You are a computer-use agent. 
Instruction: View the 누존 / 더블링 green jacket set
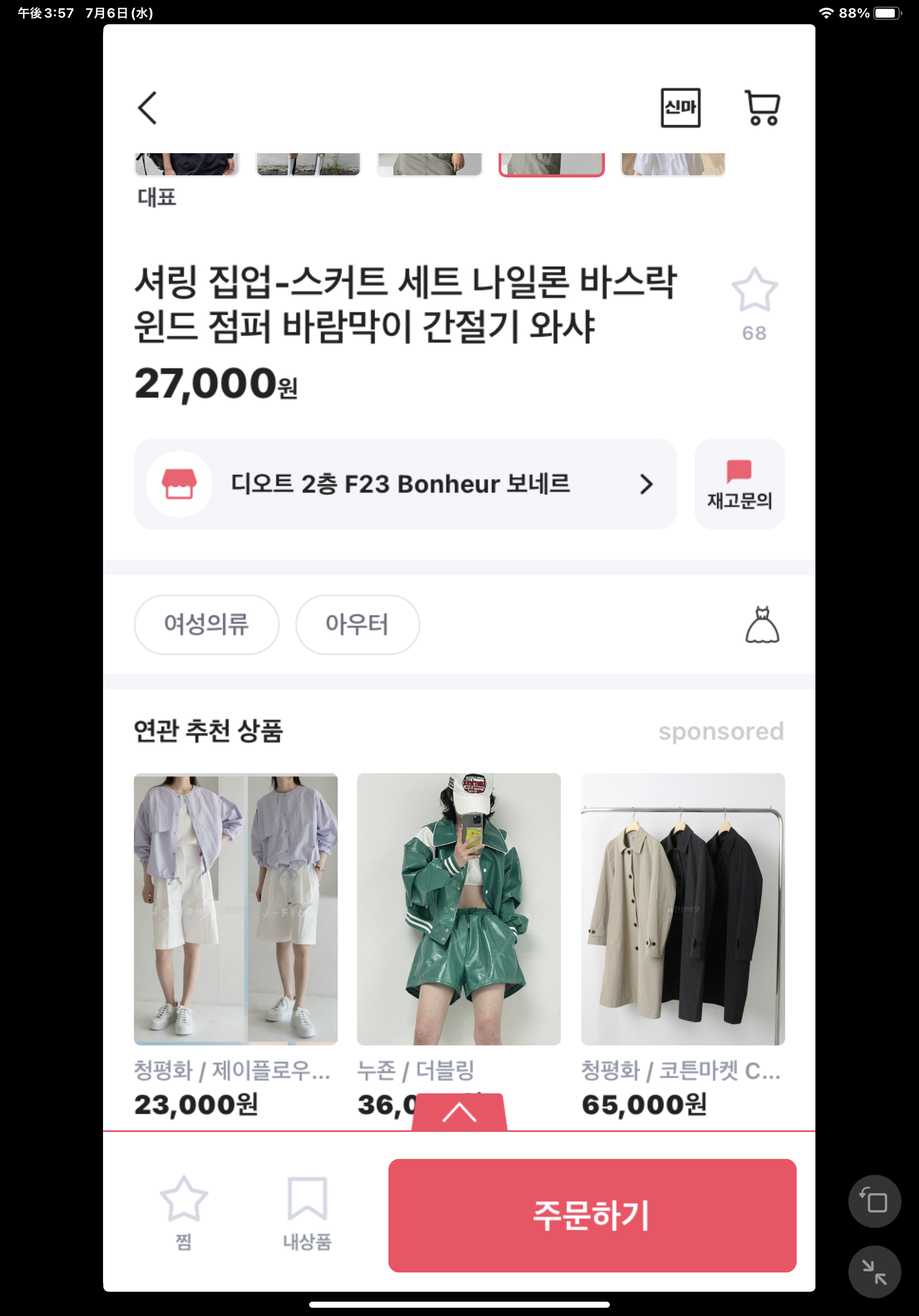(458, 909)
